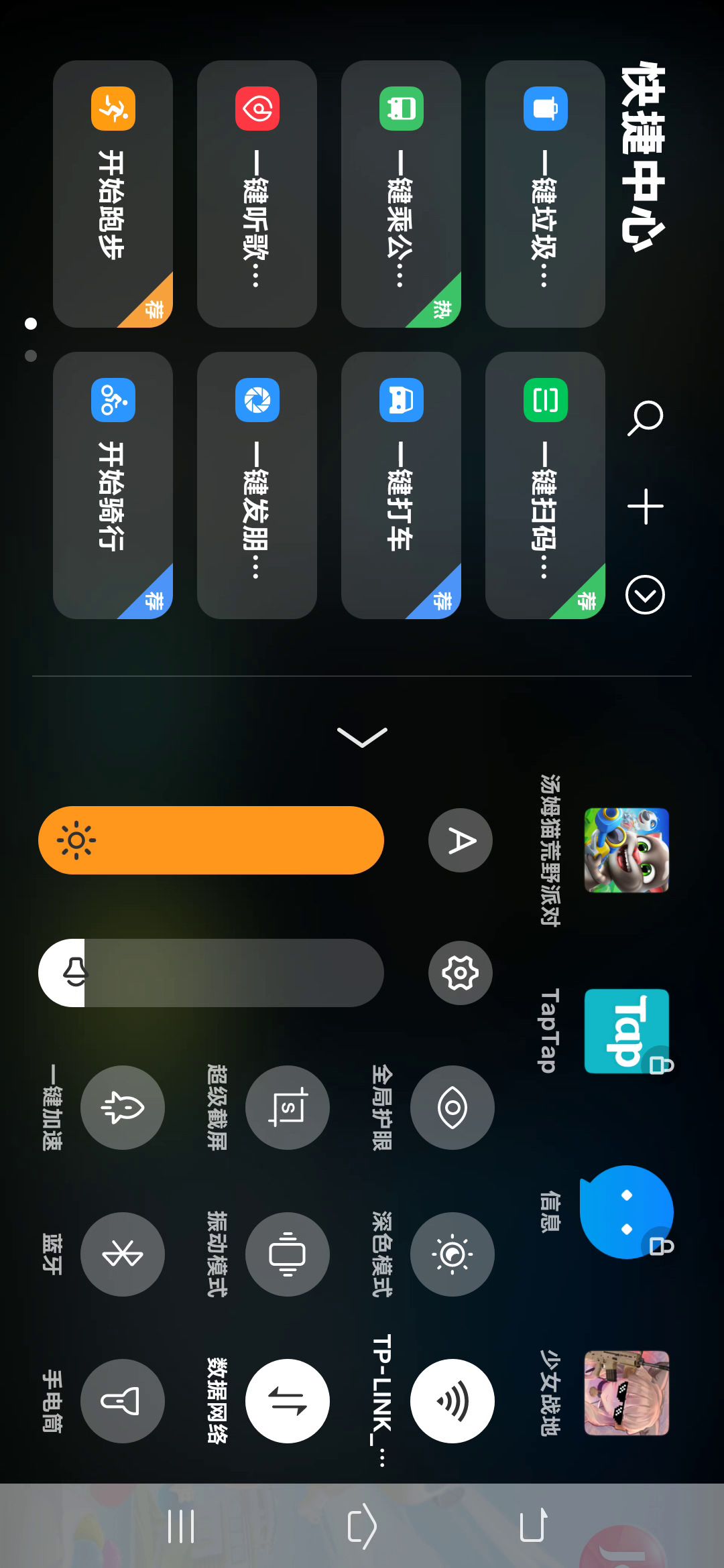The width and height of the screenshot is (724, 1568).
Task: Disable 数据网络 mobile data
Action: [x=288, y=1401]
